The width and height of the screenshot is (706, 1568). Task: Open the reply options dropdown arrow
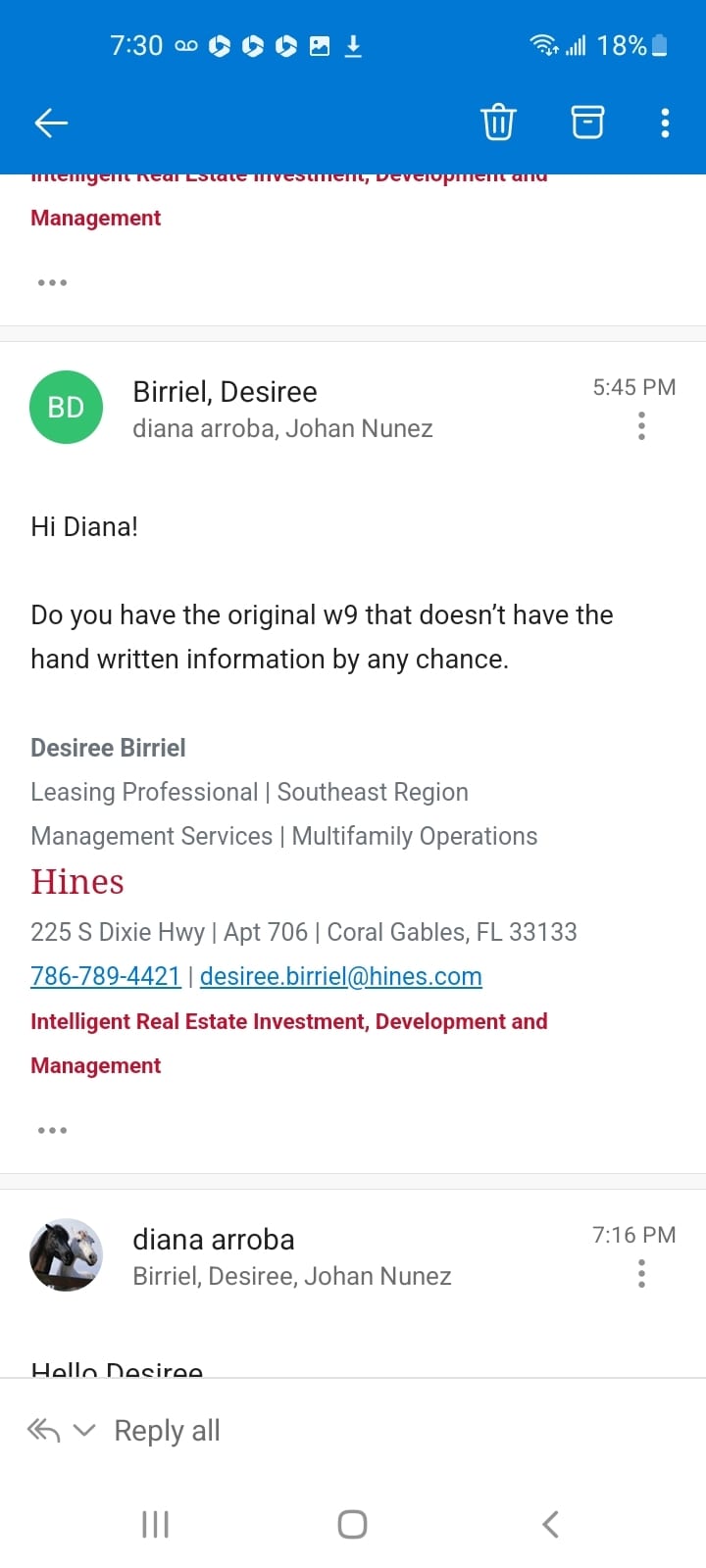tap(85, 1431)
